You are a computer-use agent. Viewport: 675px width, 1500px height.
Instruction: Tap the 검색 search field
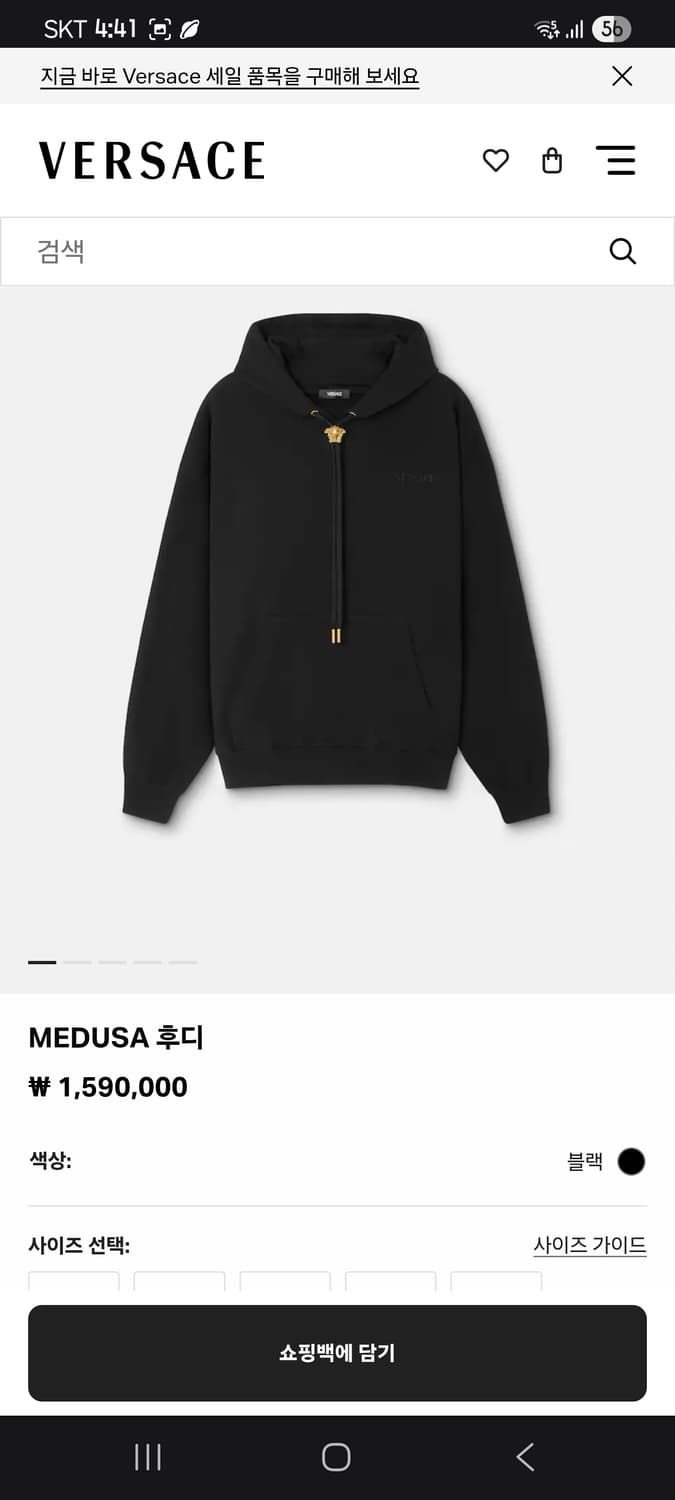[x=300, y=251]
